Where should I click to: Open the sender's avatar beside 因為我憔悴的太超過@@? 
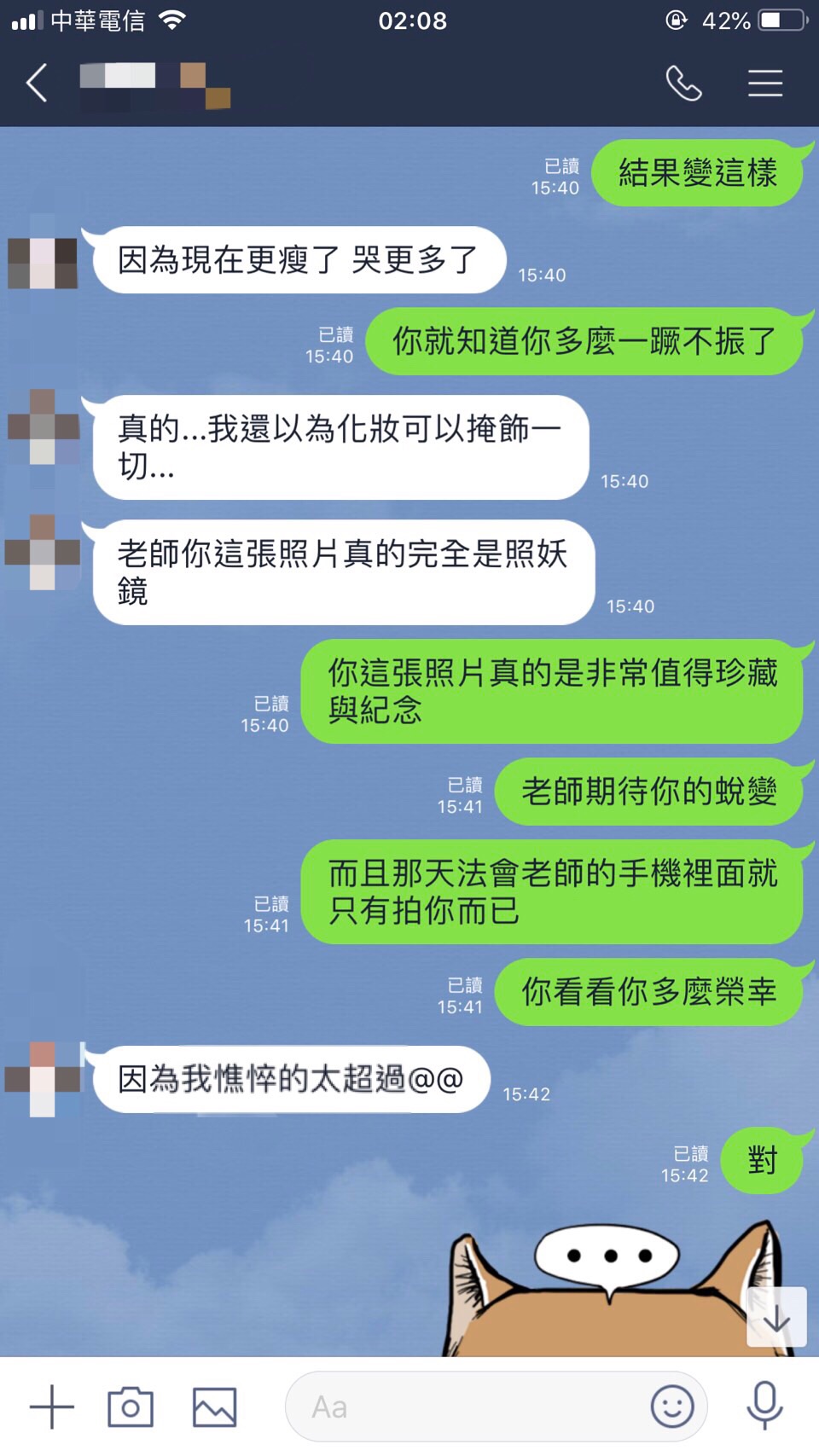click(43, 1079)
